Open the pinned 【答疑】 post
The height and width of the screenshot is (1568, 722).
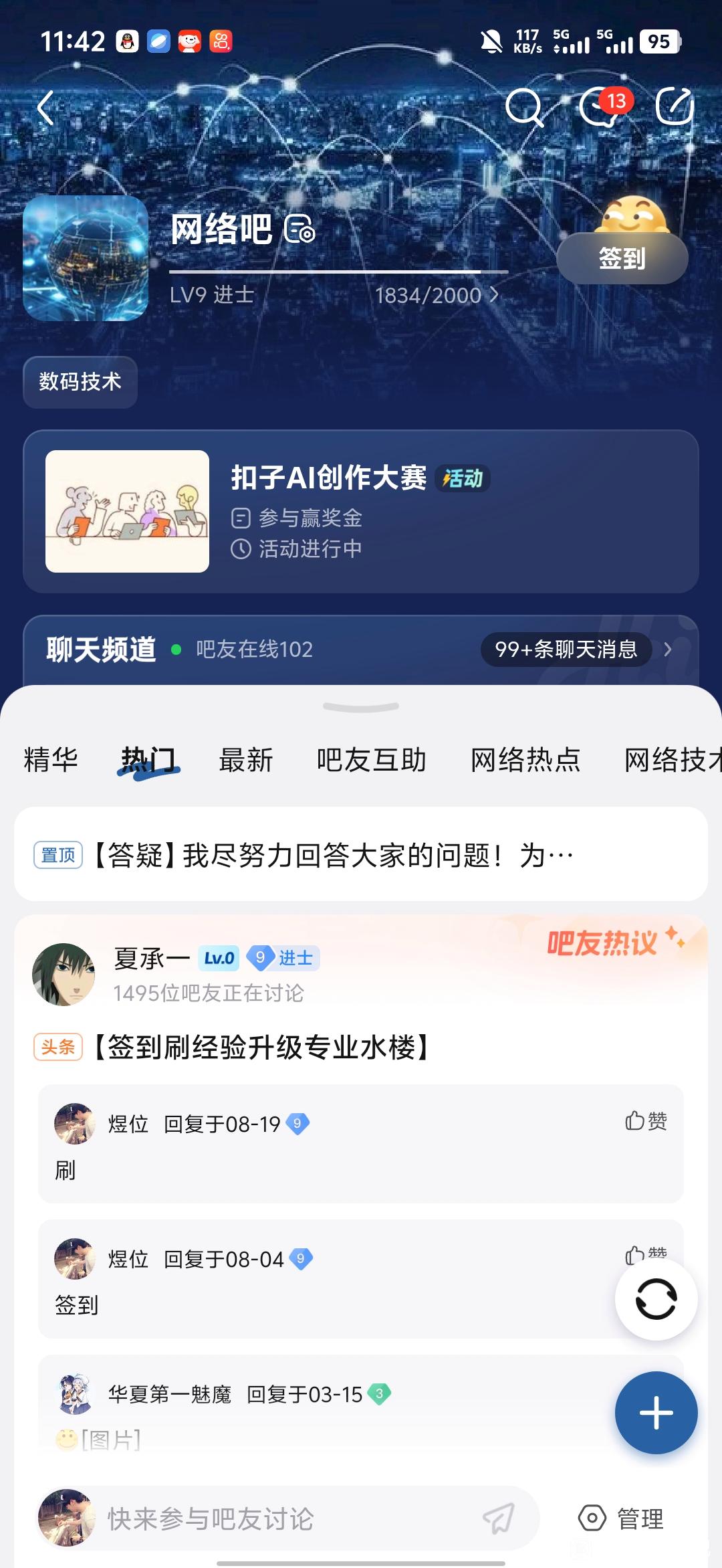[x=361, y=854]
